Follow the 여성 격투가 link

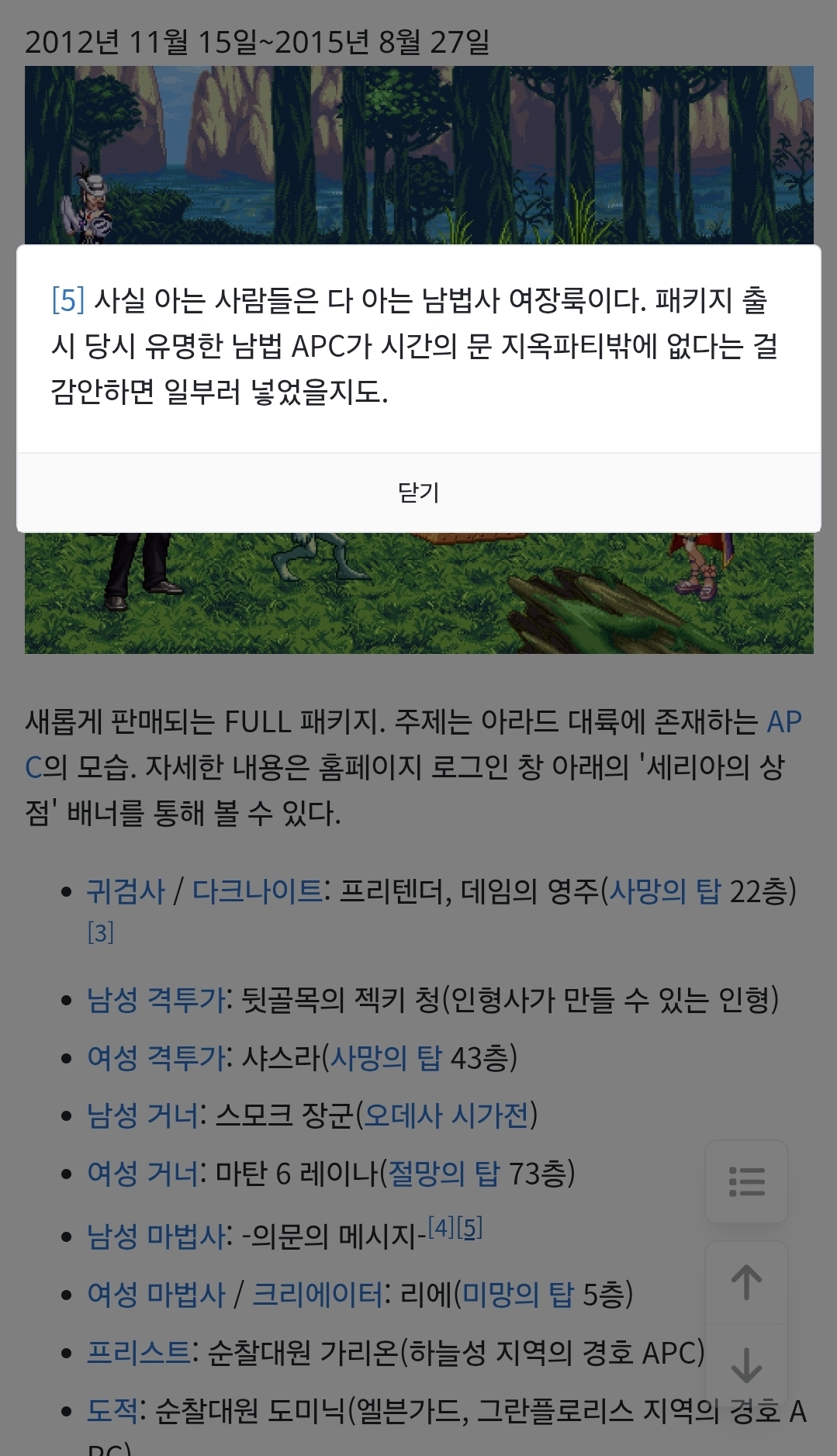point(156,1057)
